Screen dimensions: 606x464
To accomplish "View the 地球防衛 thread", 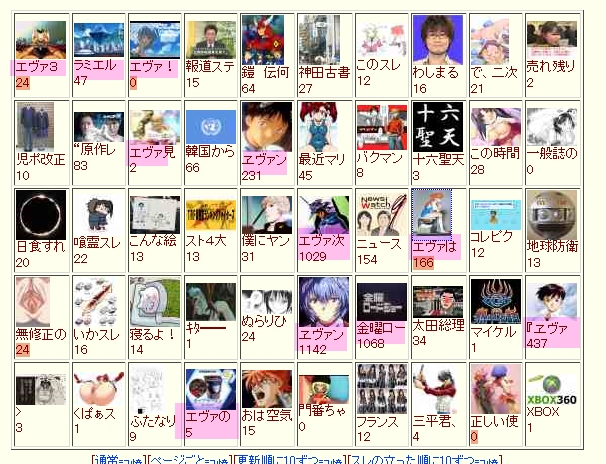I will [552, 214].
